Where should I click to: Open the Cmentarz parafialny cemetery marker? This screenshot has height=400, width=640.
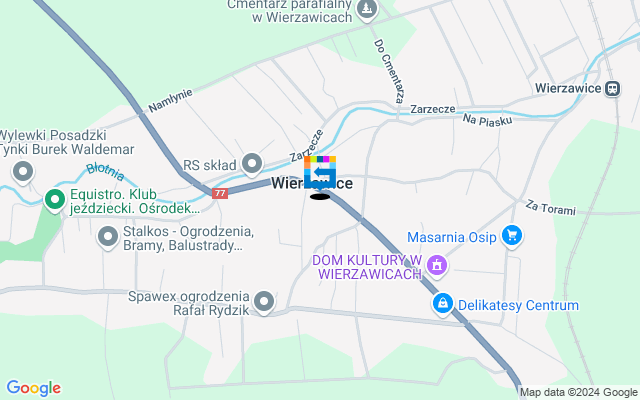tap(367, 10)
